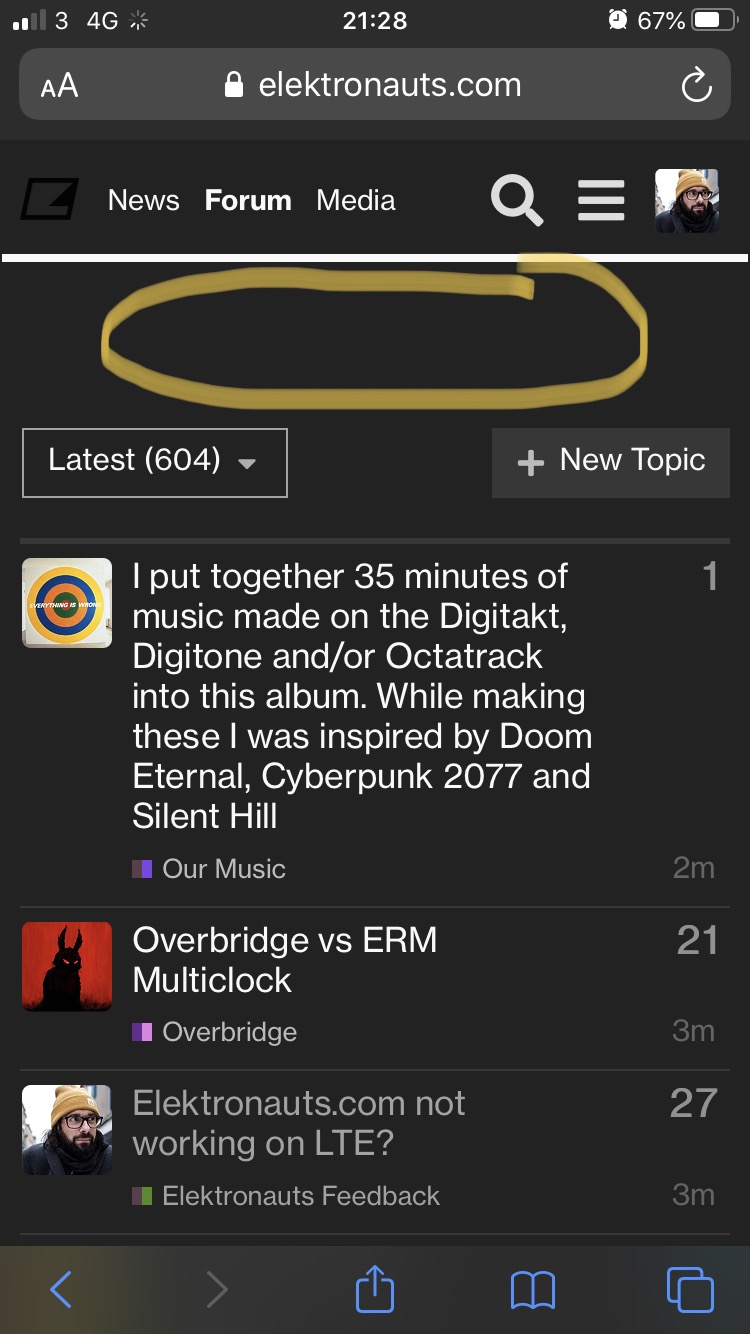The height and width of the screenshot is (1334, 750).
Task: Open the user profile avatar menu
Action: coord(686,201)
